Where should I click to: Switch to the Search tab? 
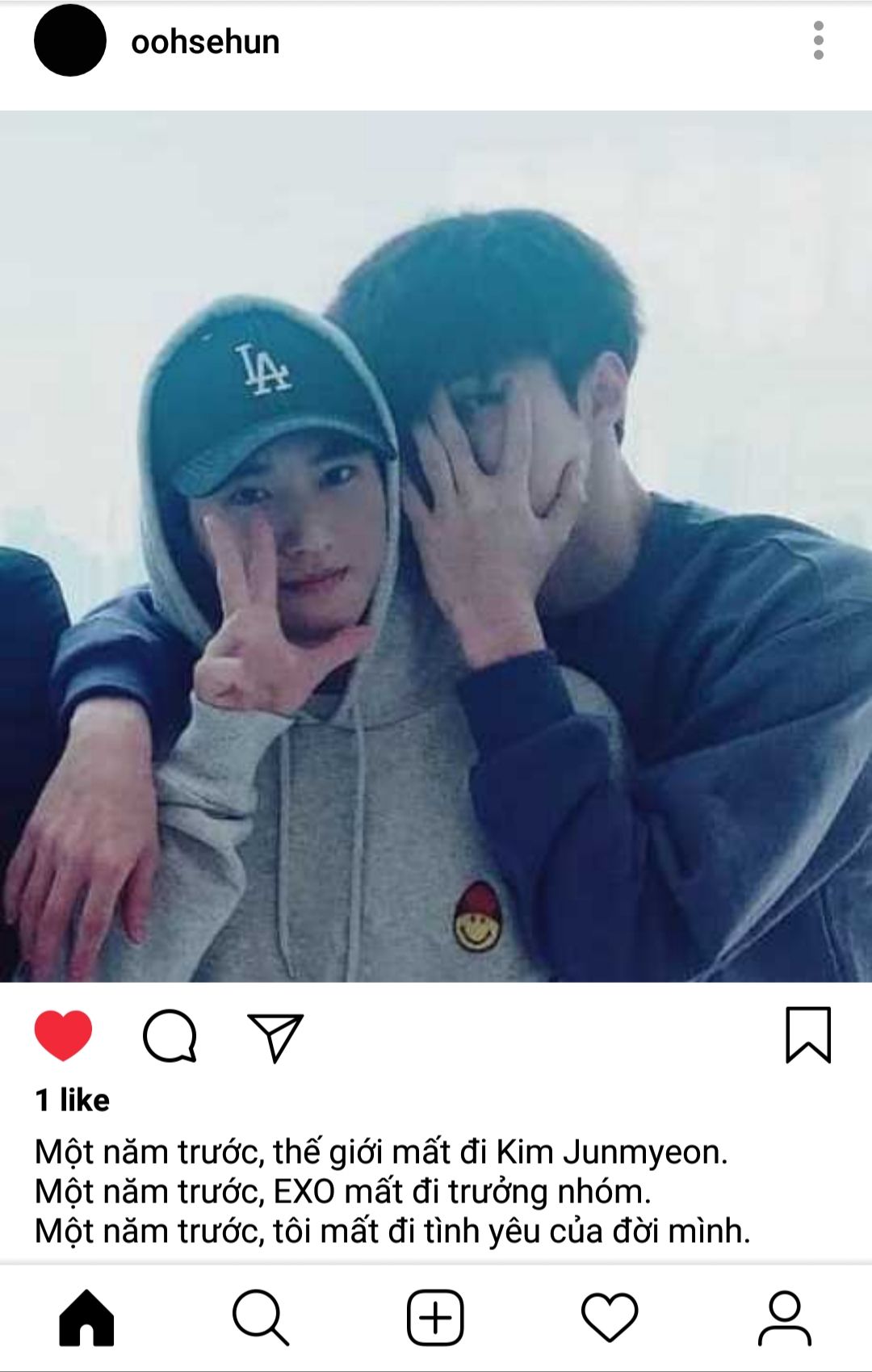click(261, 1318)
